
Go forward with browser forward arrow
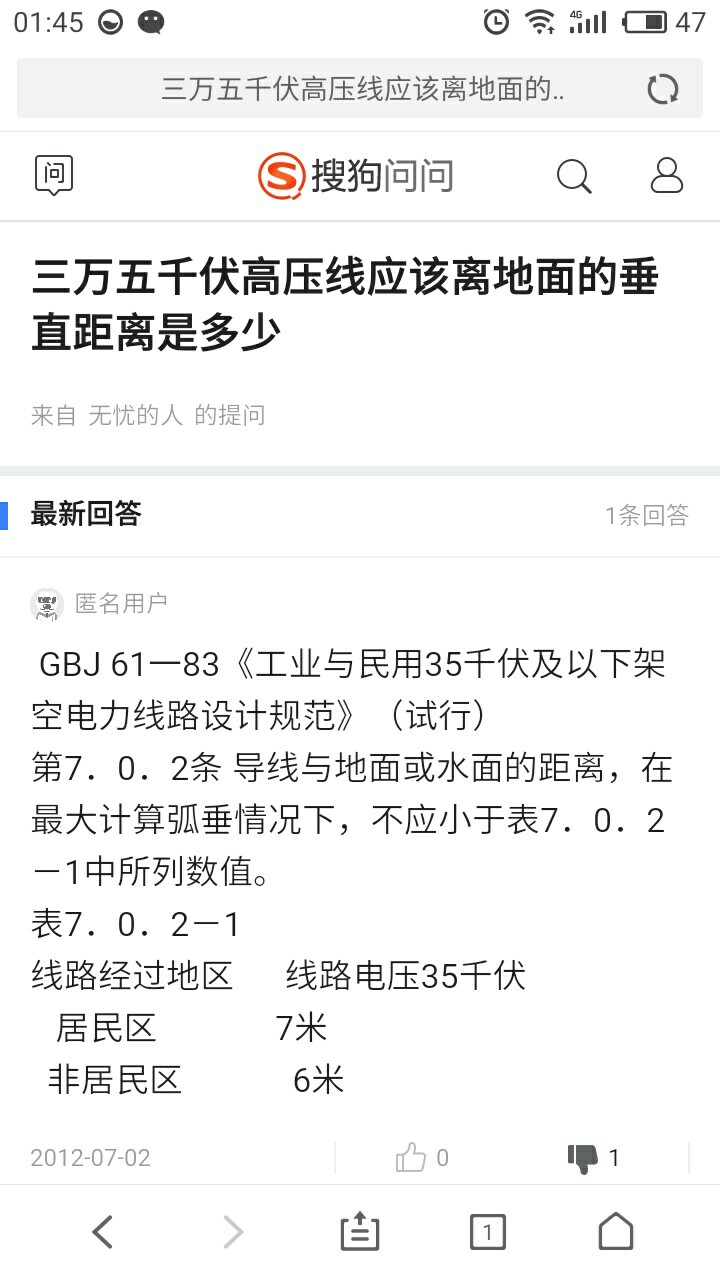(232, 1232)
